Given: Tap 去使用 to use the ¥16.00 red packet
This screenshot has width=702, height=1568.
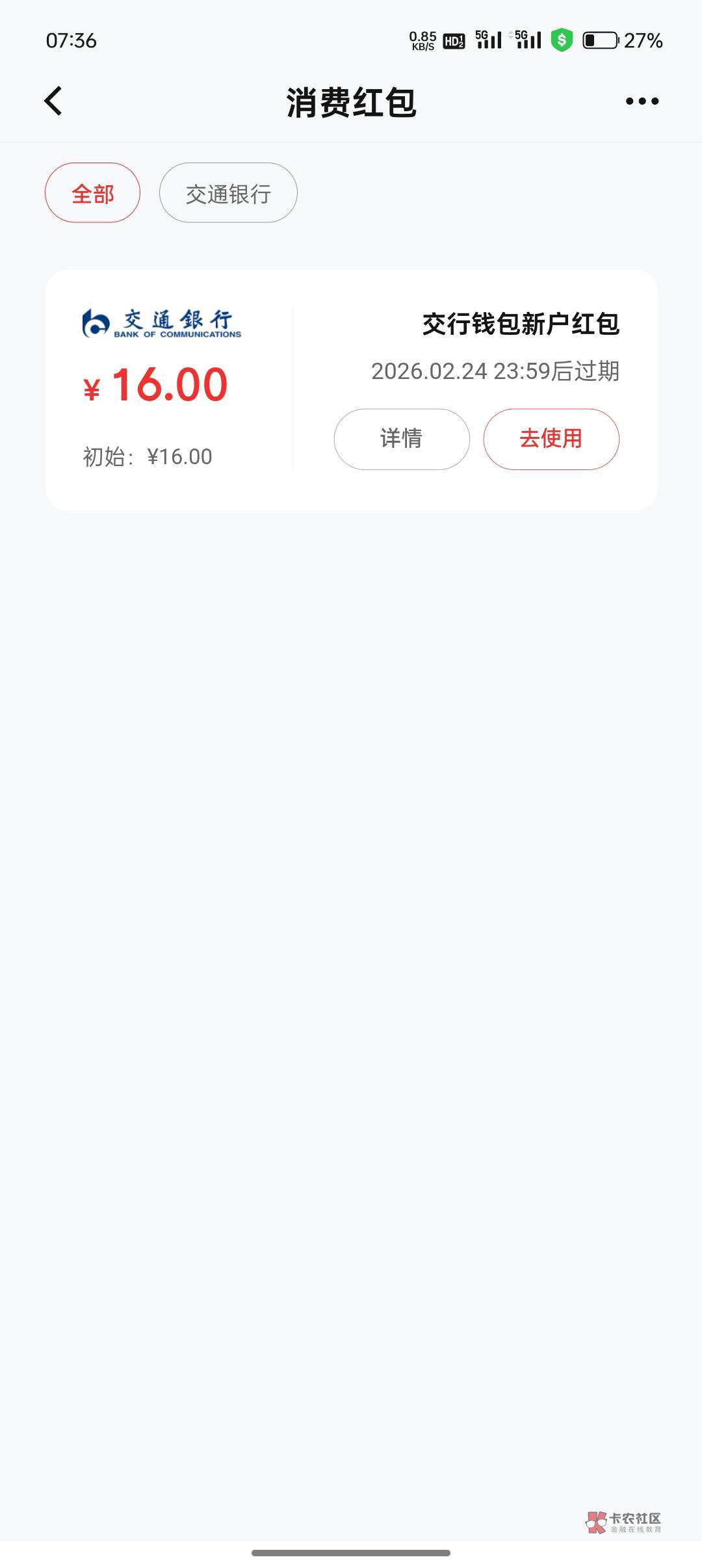Looking at the screenshot, I should pos(551,439).
